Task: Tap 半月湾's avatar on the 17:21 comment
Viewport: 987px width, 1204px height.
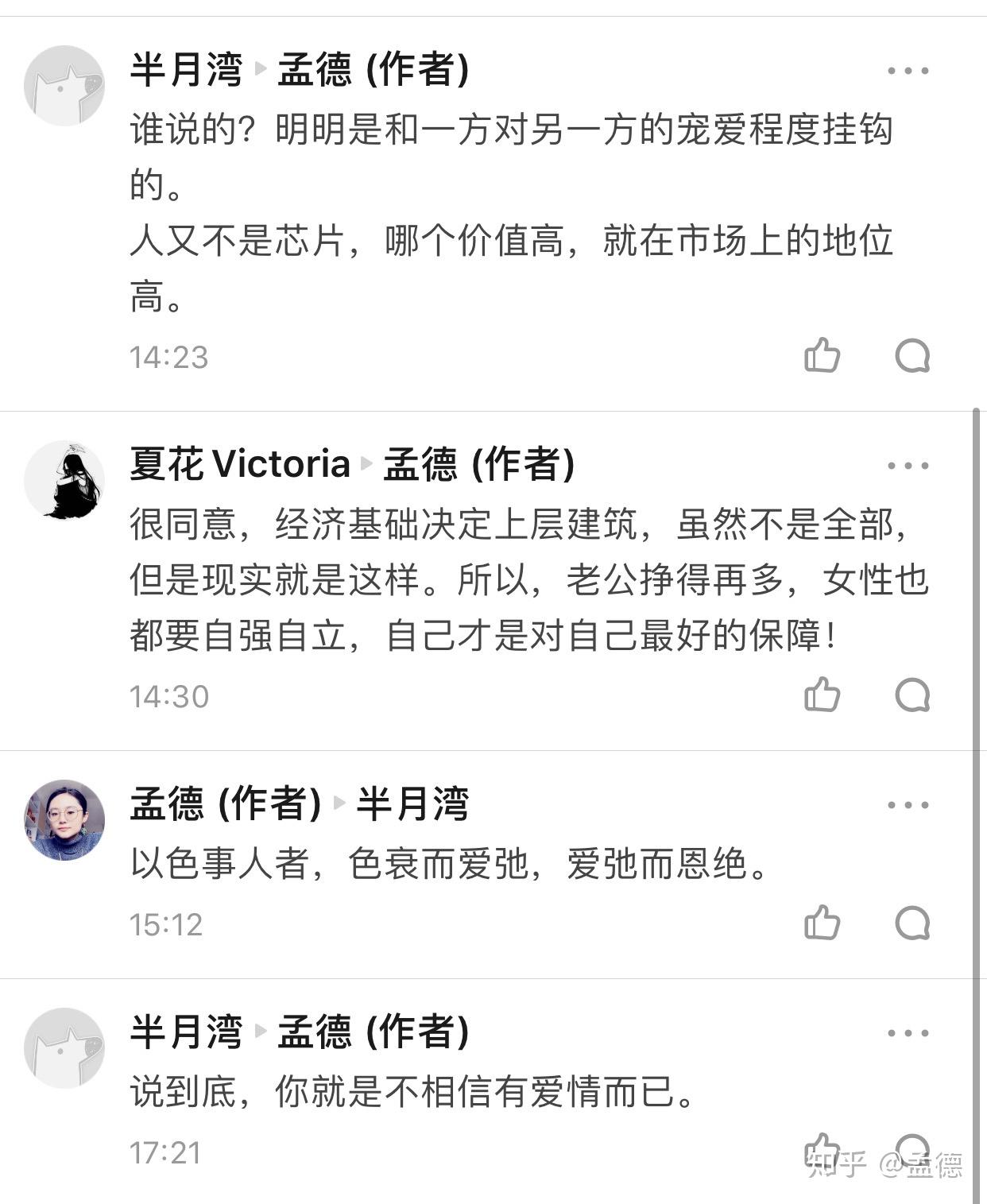Action: pos(64,1047)
